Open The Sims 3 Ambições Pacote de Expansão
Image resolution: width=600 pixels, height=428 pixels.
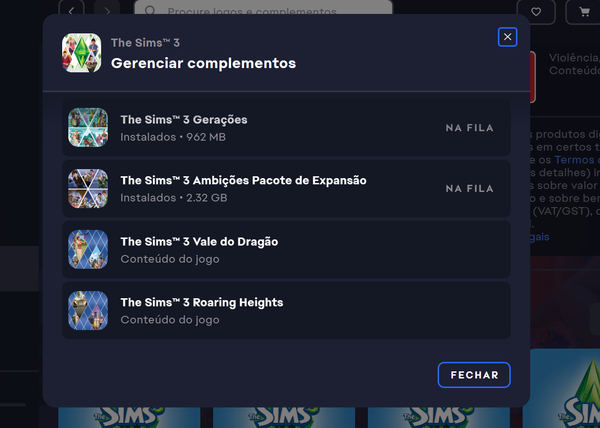point(286,188)
